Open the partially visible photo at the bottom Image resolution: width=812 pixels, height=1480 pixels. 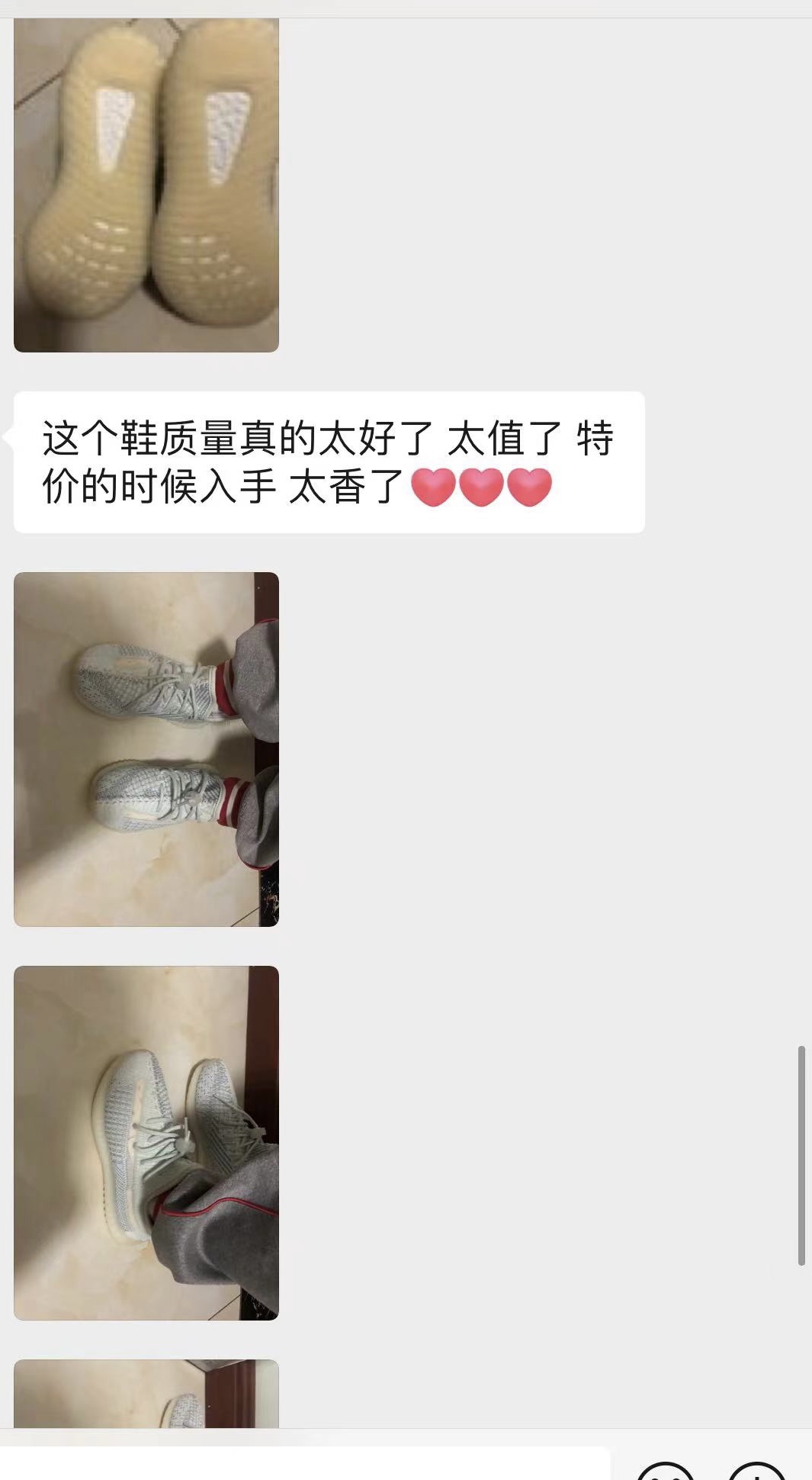point(146,1395)
